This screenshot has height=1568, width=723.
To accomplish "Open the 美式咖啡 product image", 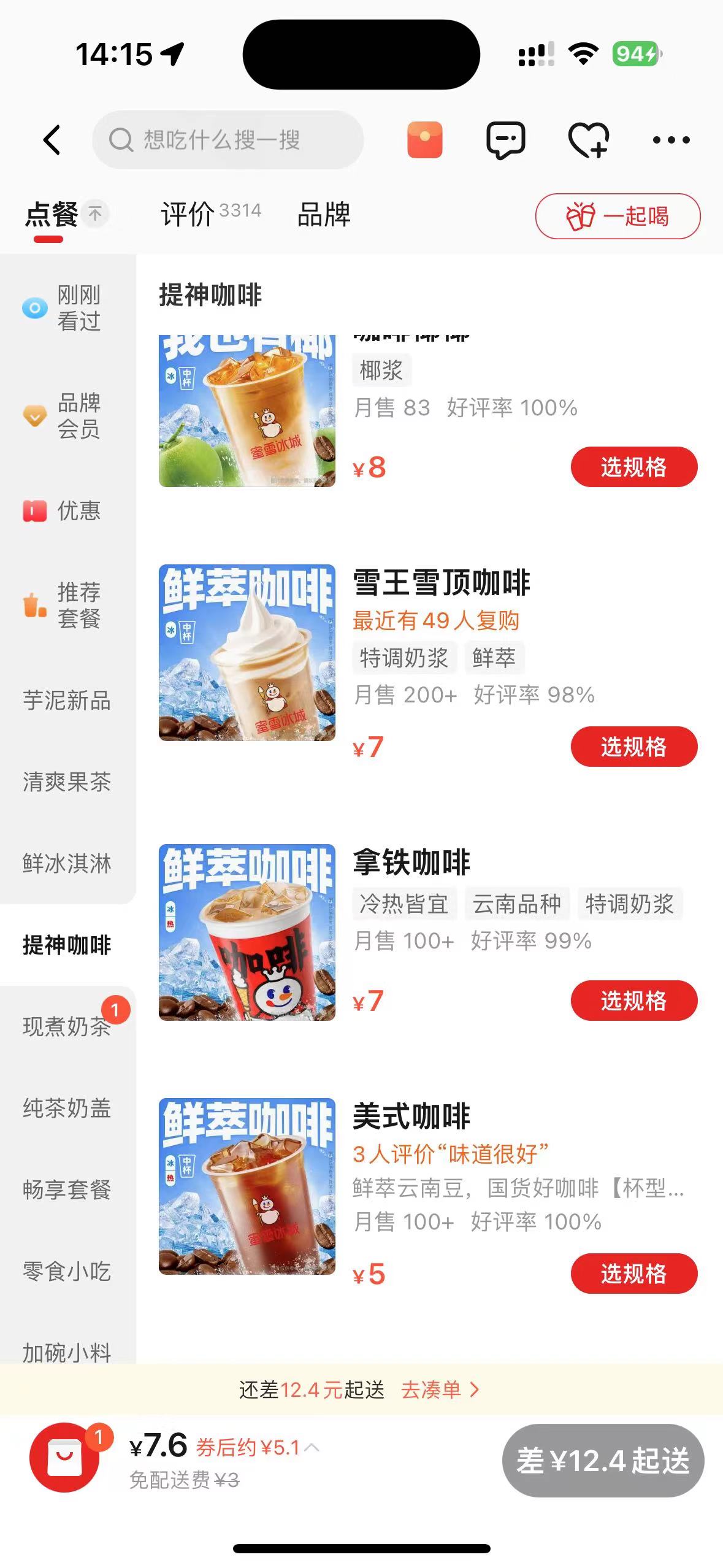I will coord(247,1186).
